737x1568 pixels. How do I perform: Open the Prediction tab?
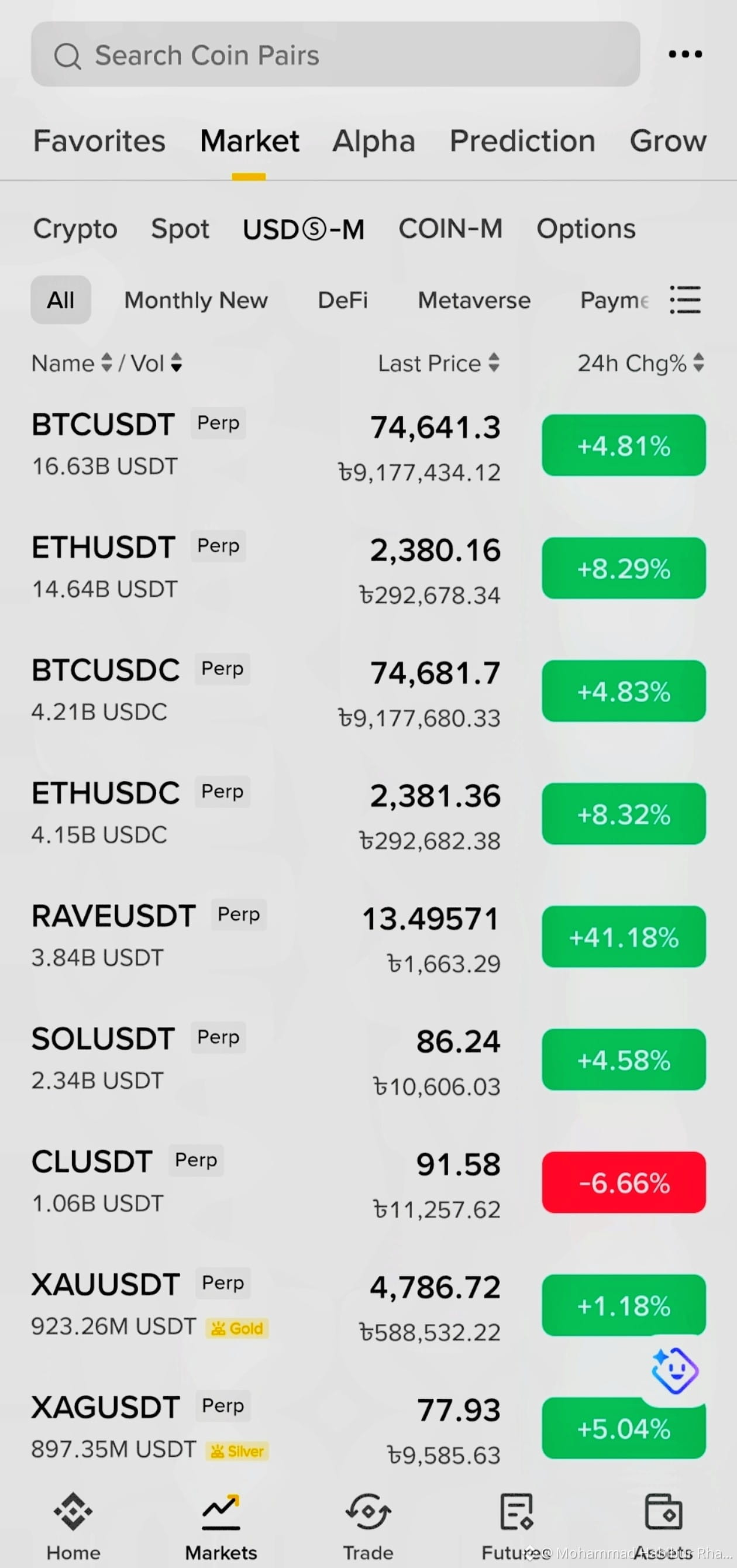pos(522,140)
